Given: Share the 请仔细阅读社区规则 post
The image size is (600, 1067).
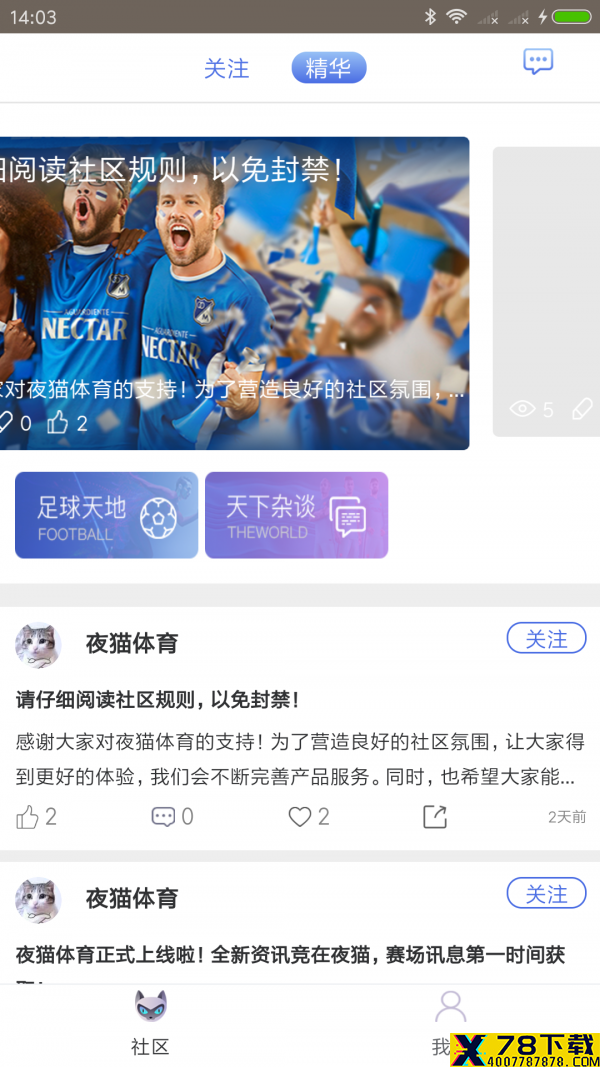Looking at the screenshot, I should (x=434, y=817).
